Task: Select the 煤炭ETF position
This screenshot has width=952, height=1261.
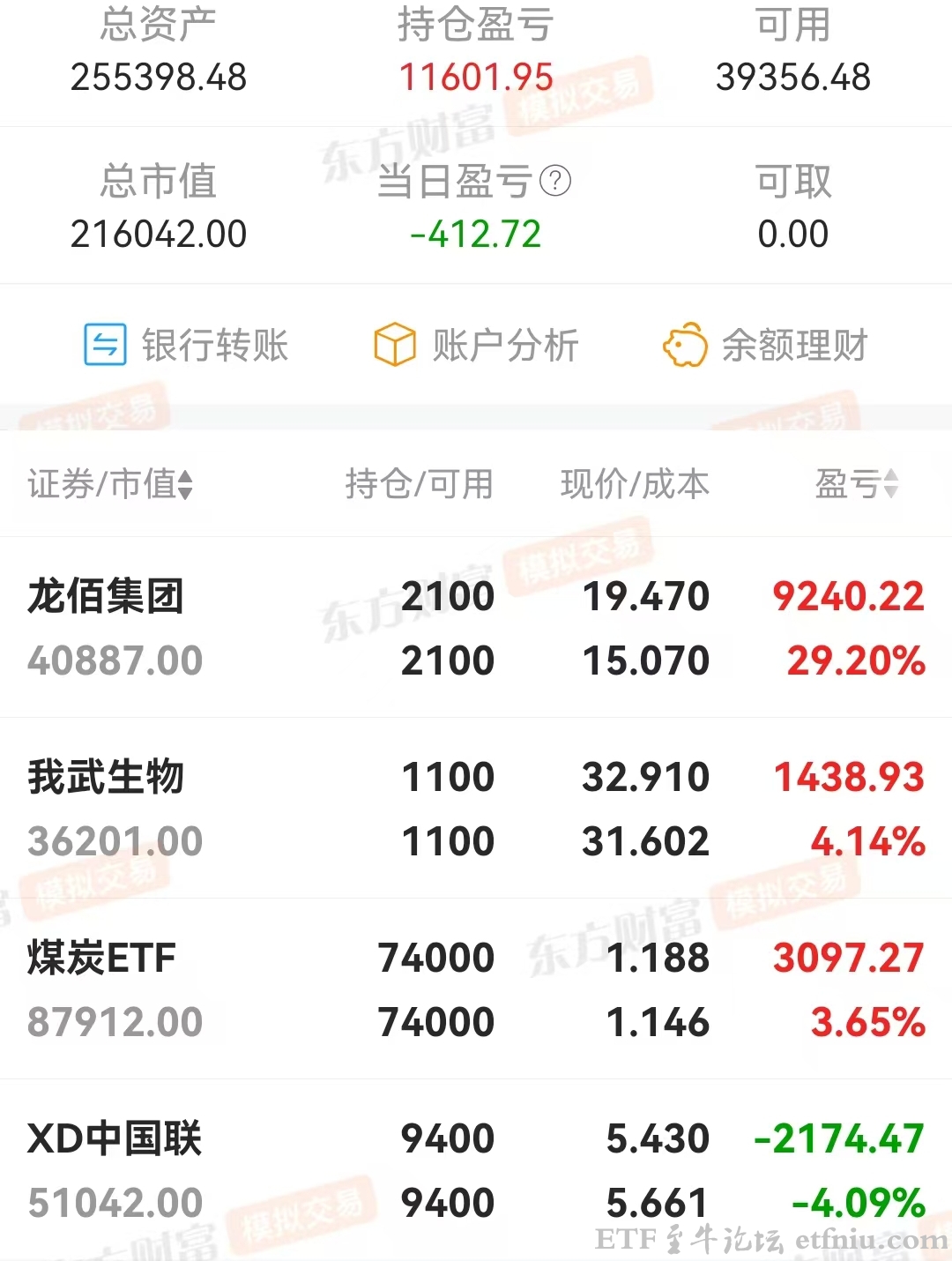Action: coord(476,989)
